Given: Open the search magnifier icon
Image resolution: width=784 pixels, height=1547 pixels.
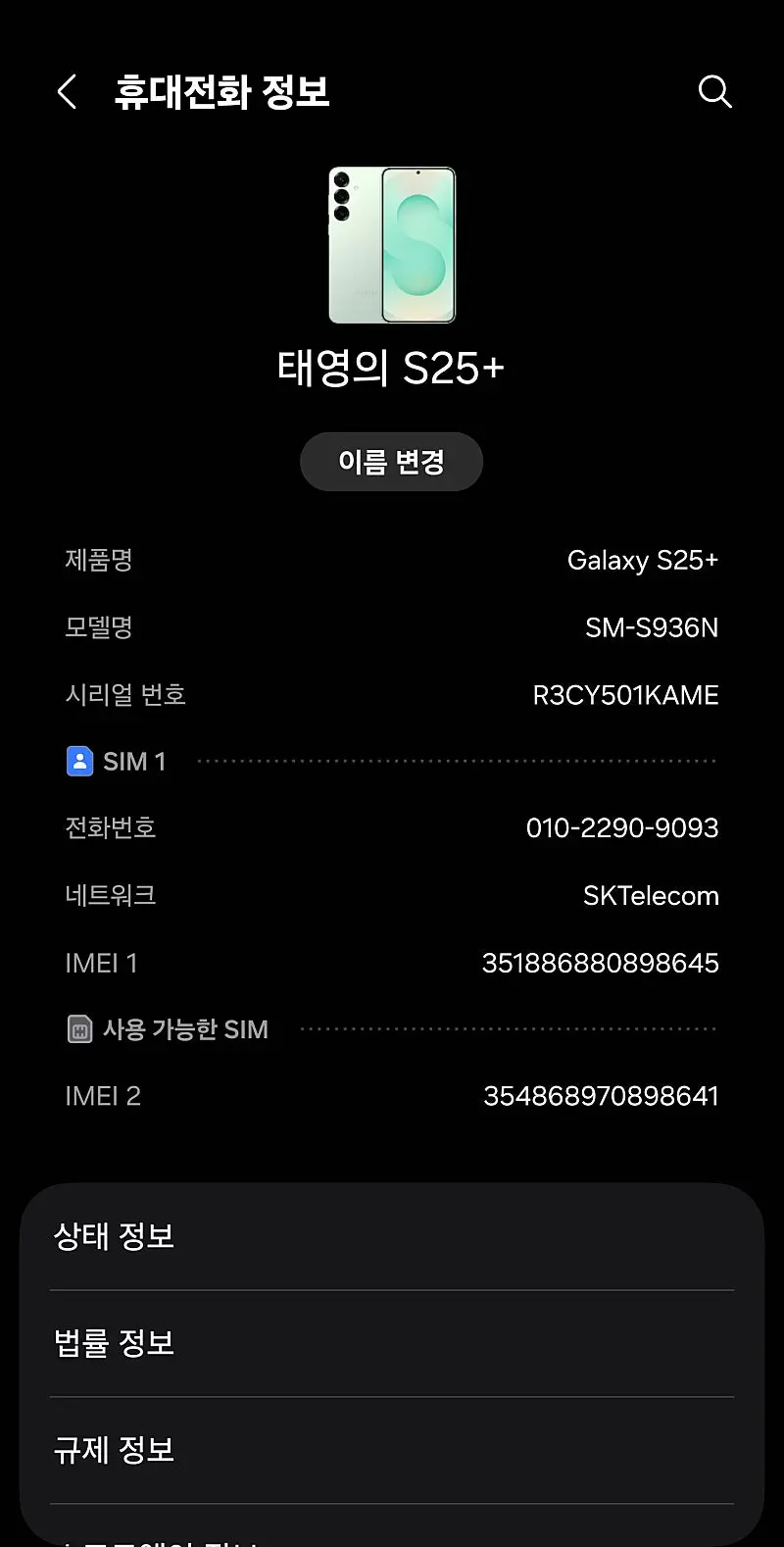Looking at the screenshot, I should point(714,92).
